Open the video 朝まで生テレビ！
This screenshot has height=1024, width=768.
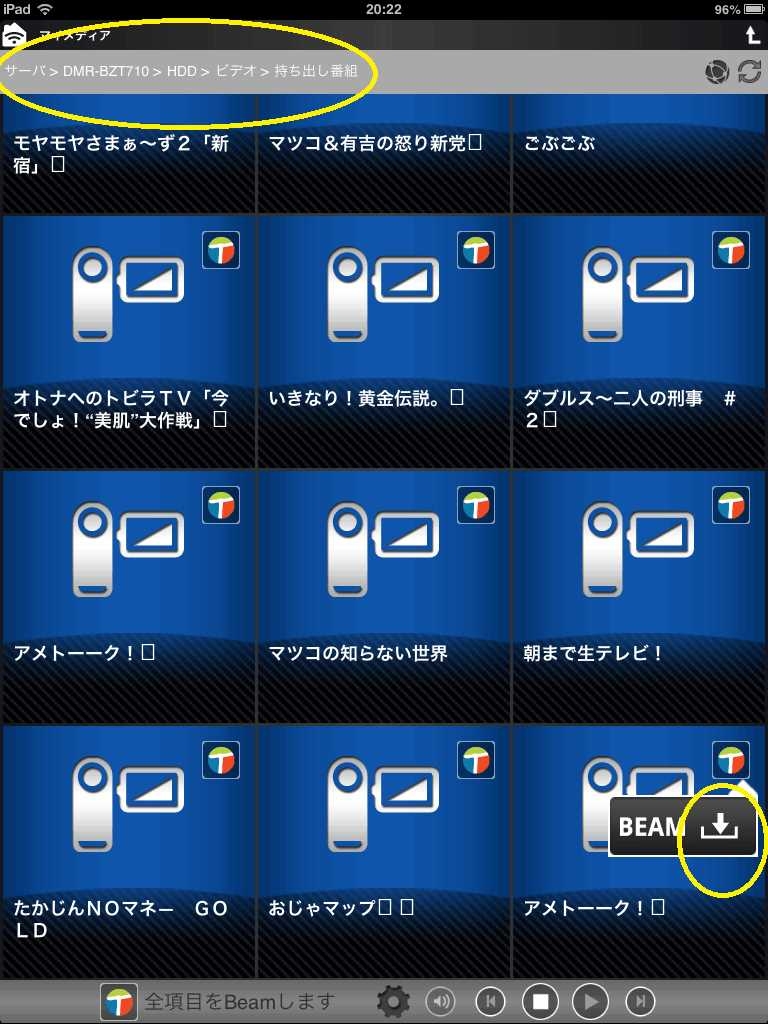[x=640, y=596]
